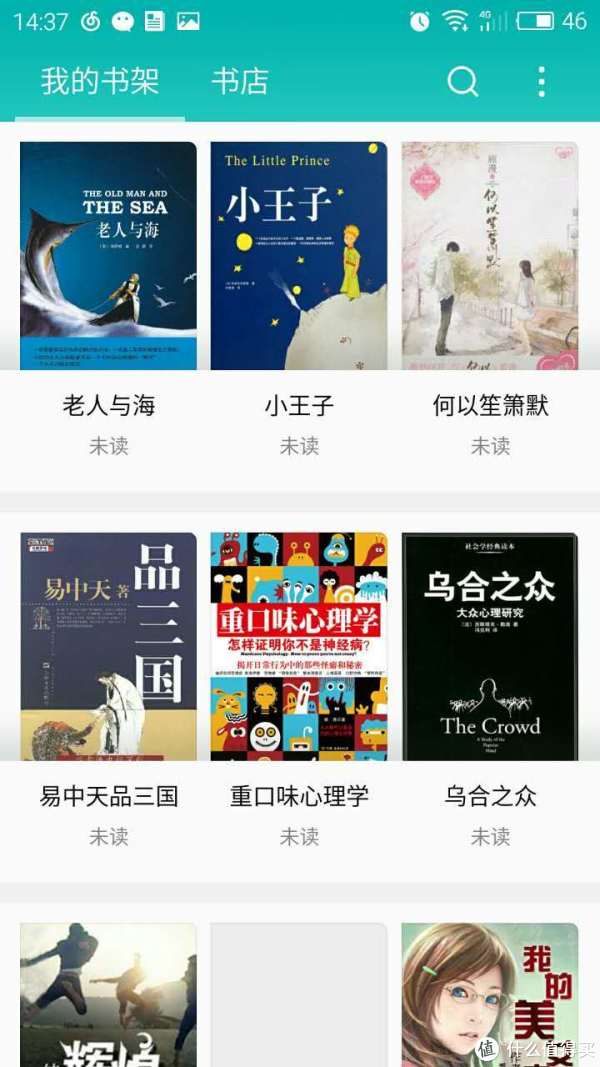Switch to the 书店 tab
Screen dimensions: 600x1067
240,81
